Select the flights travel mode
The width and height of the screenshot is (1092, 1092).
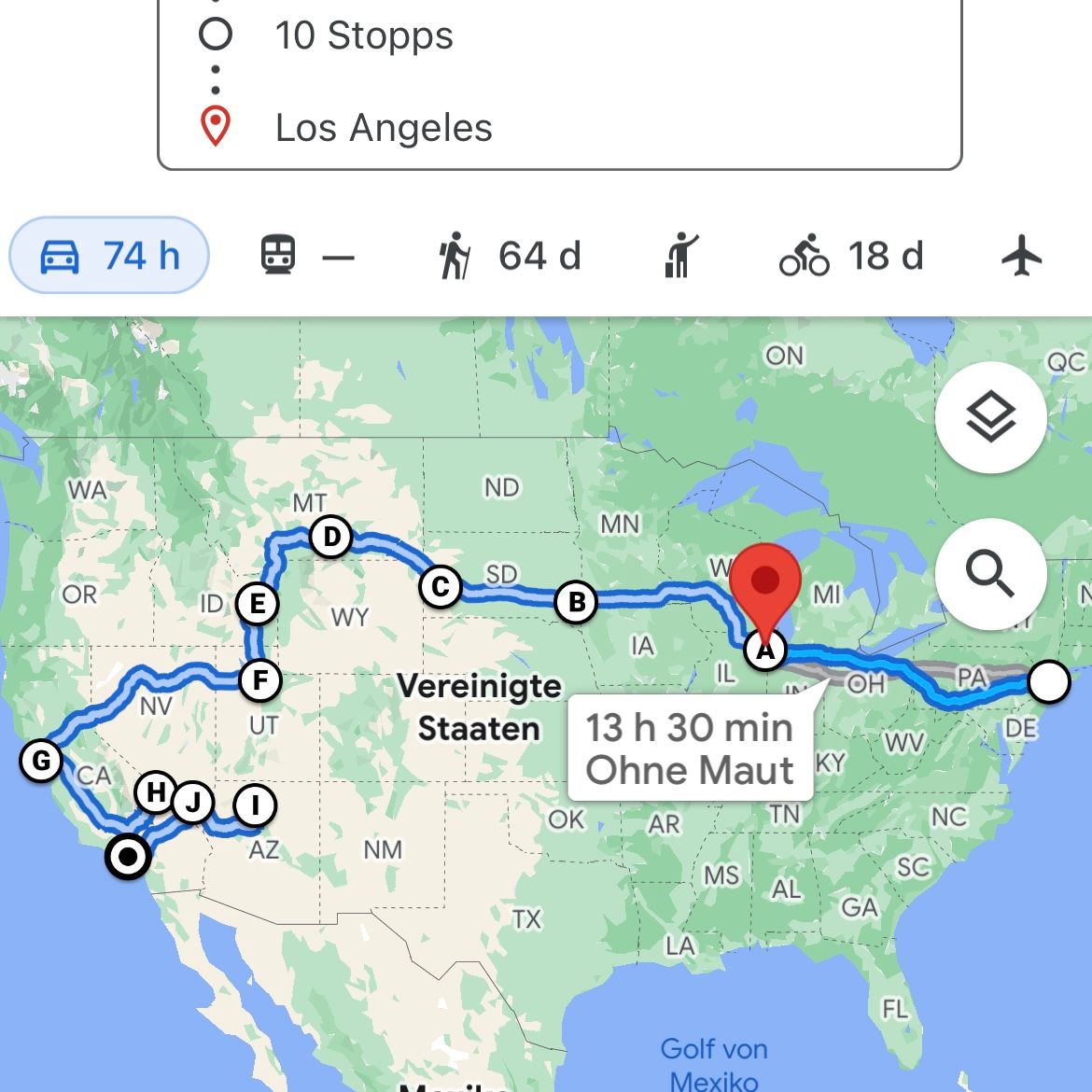point(1021,256)
